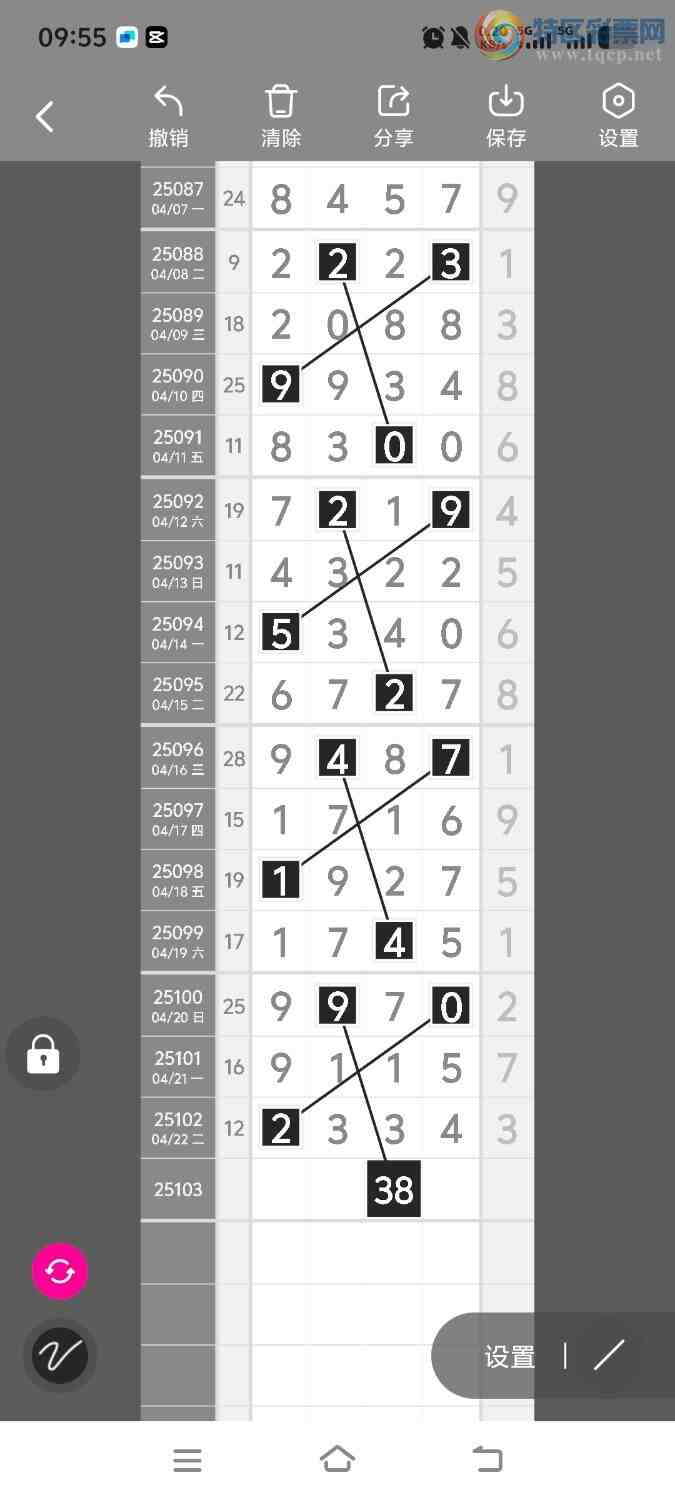This screenshot has width=675, height=1500.
Task: Choose the straight line tool
Action: [608, 1356]
